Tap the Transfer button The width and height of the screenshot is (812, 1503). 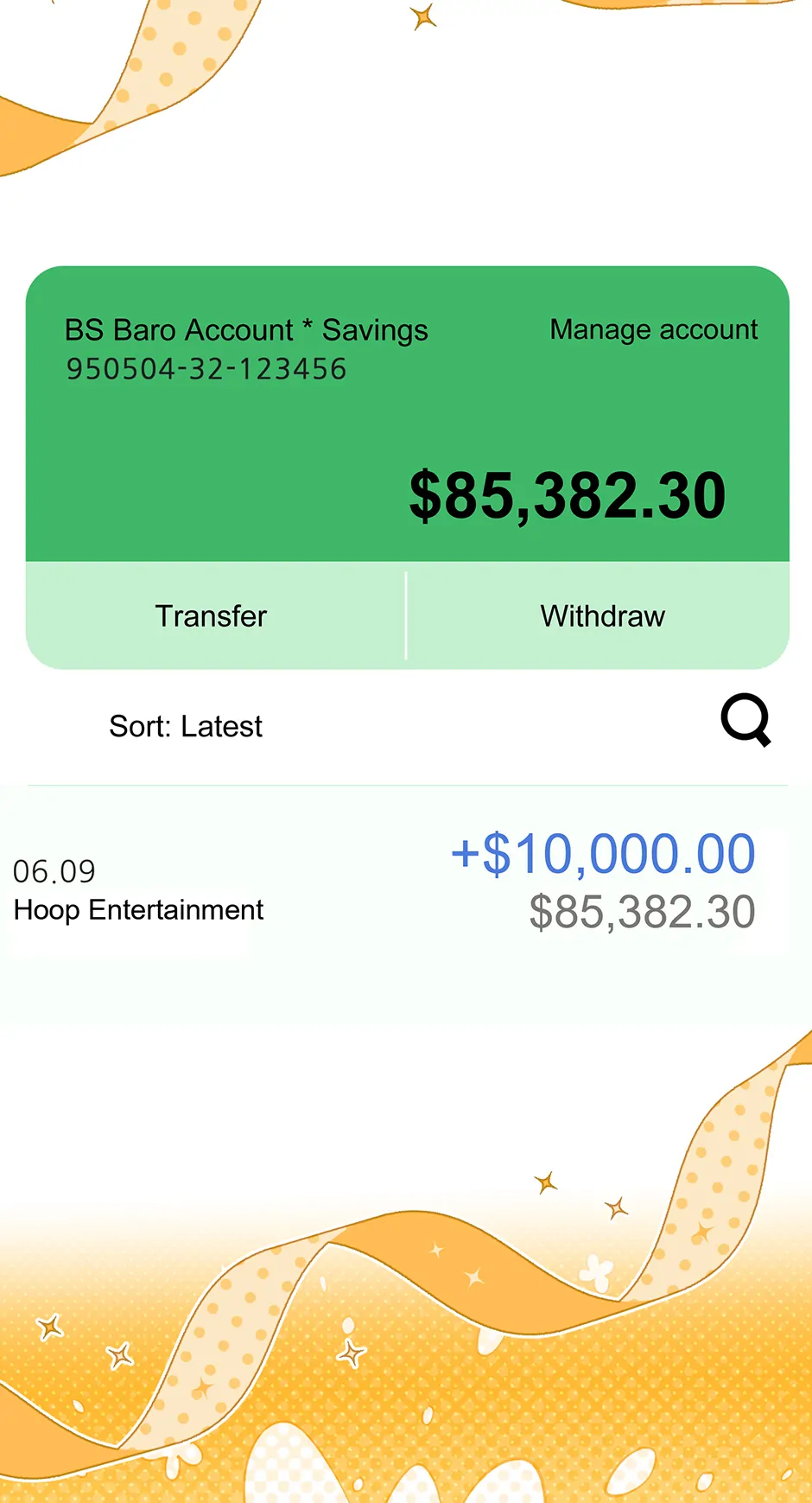coord(212,616)
